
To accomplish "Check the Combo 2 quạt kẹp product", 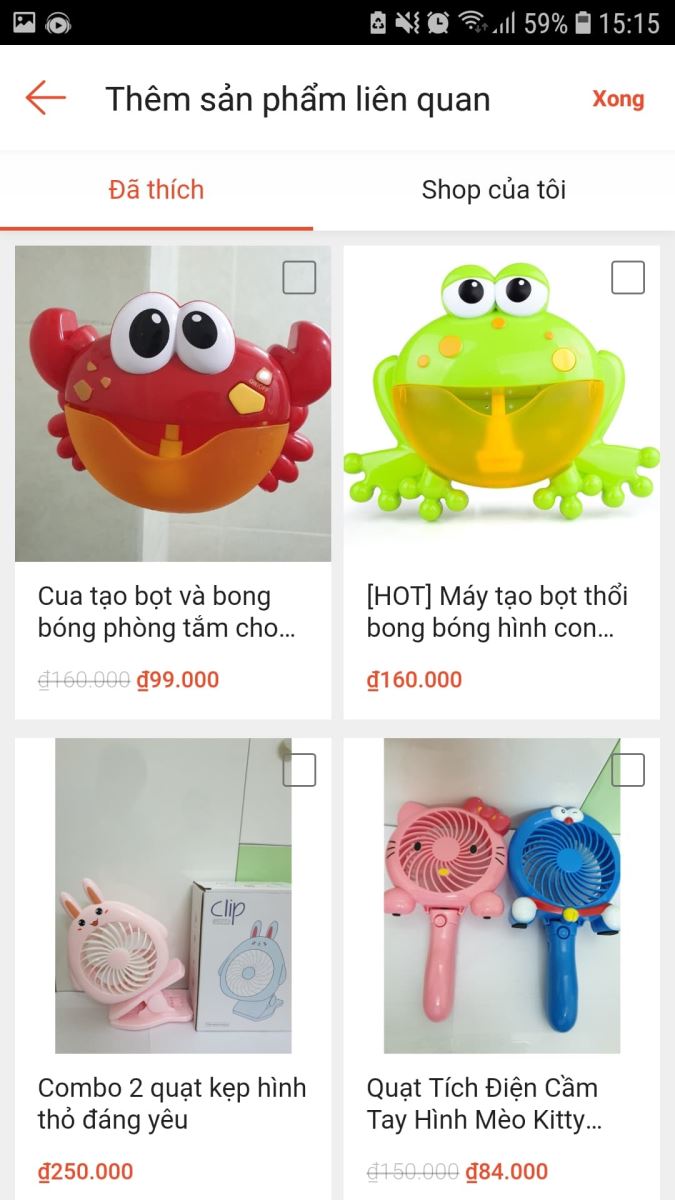I will pos(299,770).
